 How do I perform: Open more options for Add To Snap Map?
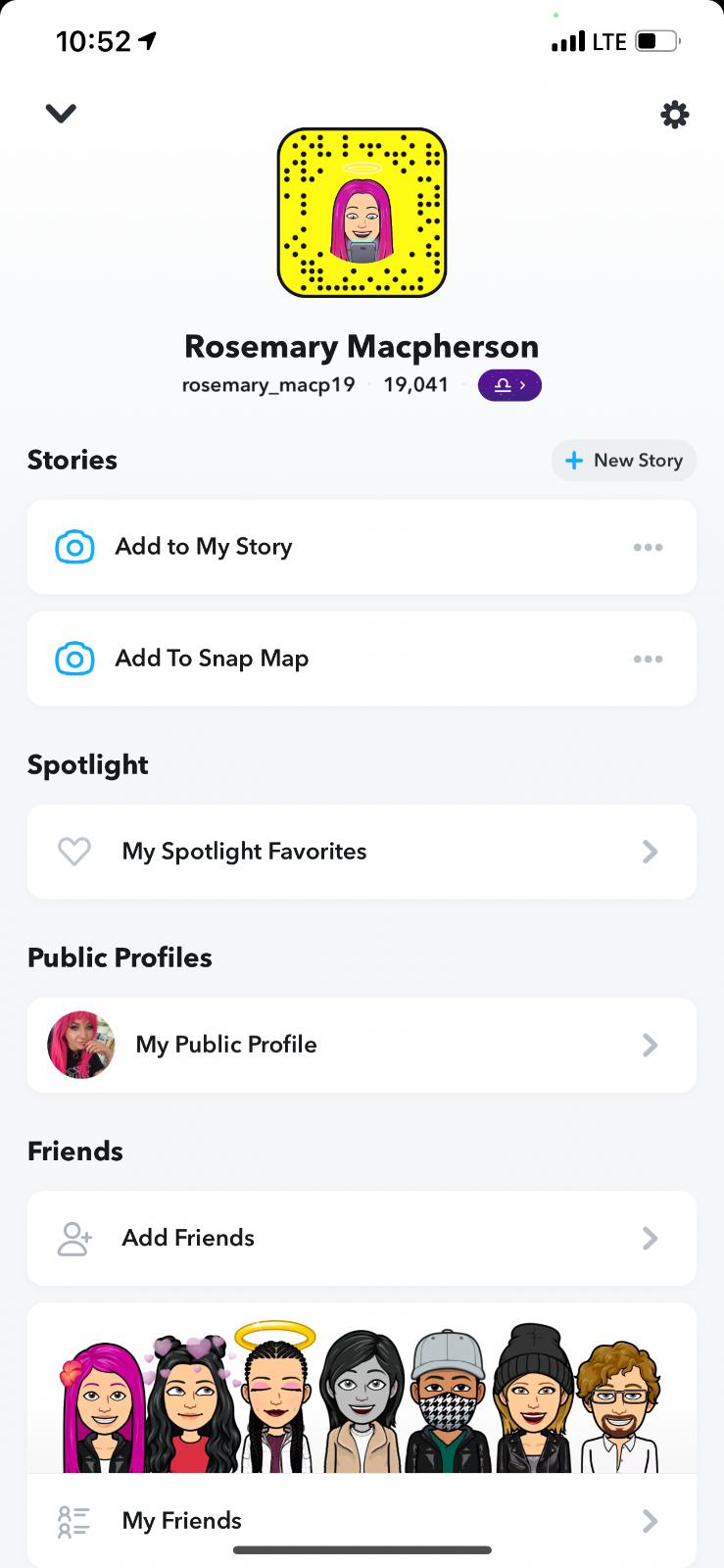[x=648, y=660]
